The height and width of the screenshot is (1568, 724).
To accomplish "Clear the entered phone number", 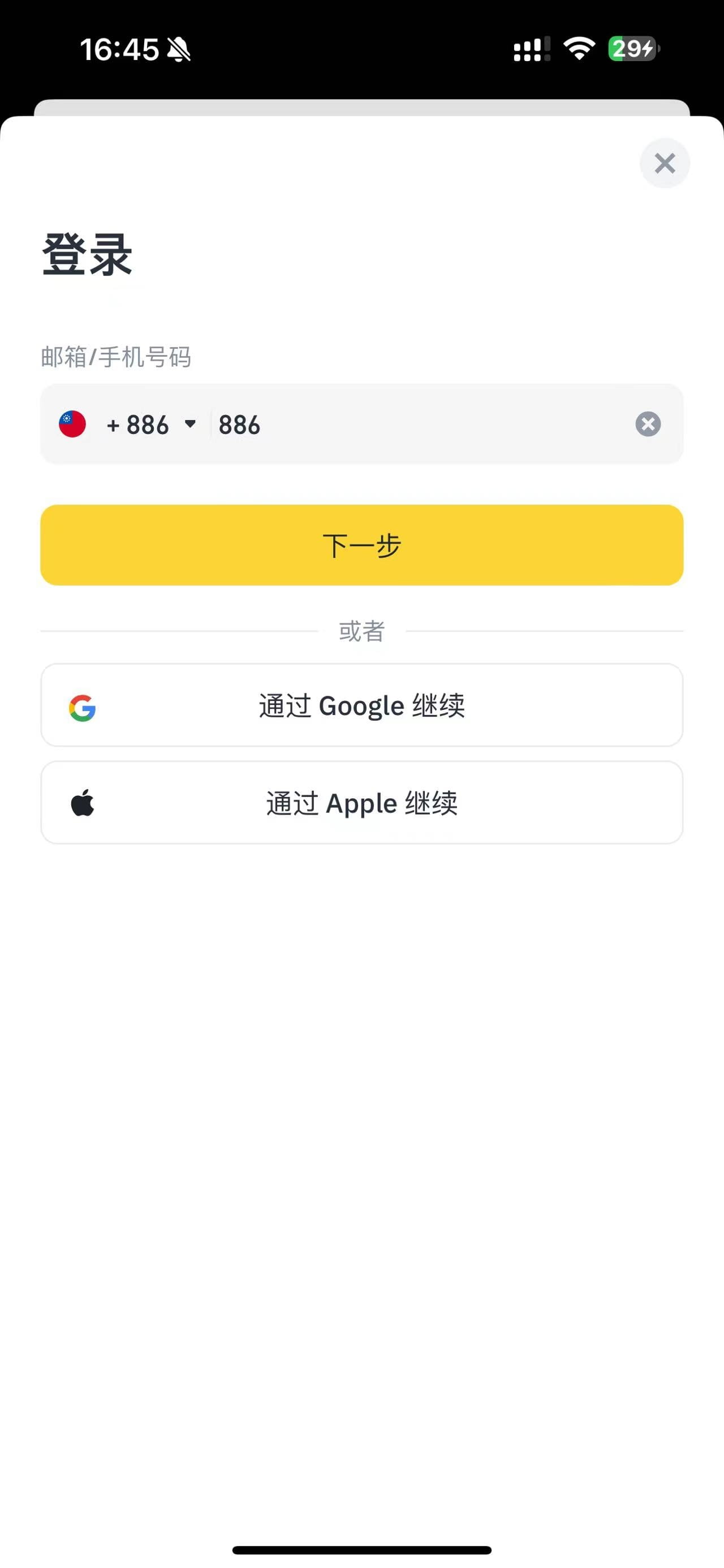I will 648,425.
